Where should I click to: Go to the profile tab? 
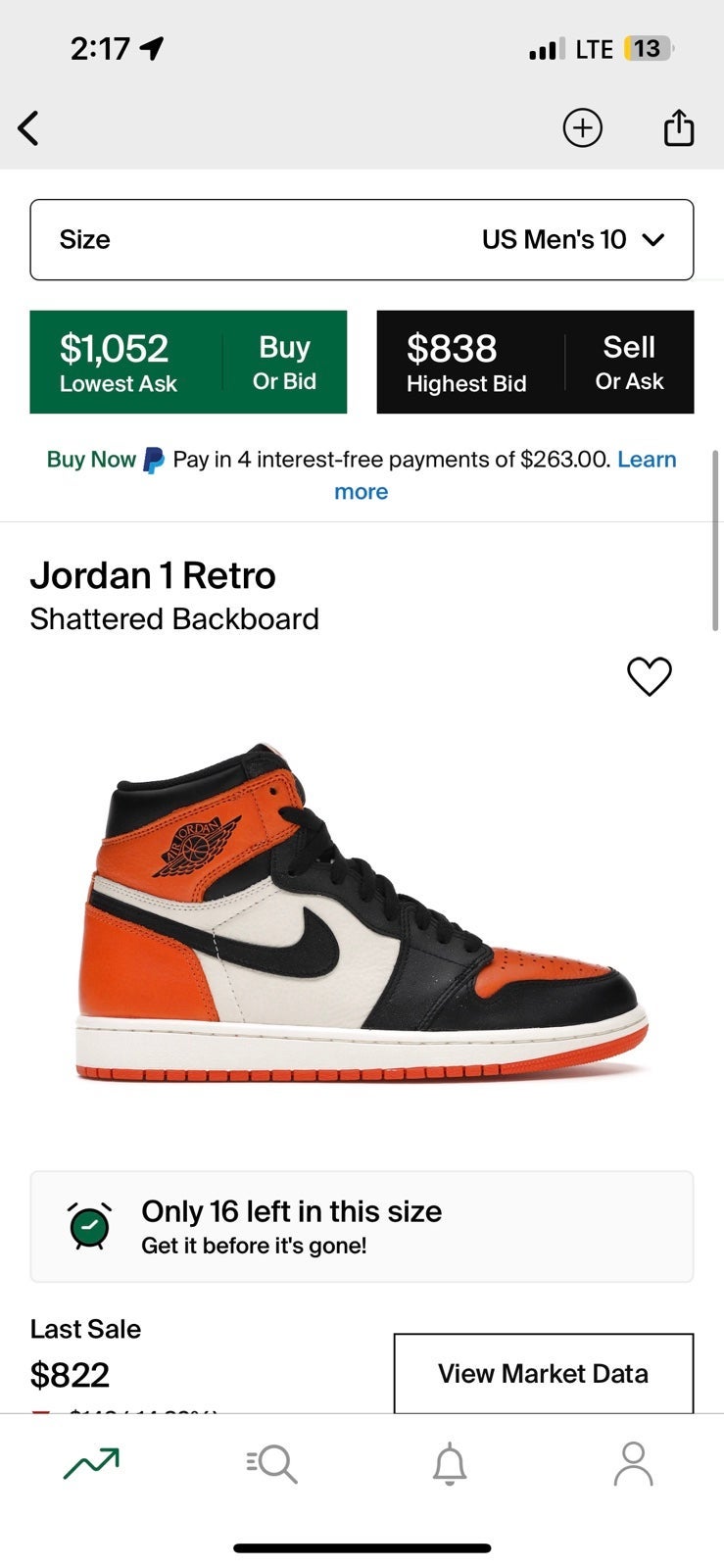click(633, 1463)
